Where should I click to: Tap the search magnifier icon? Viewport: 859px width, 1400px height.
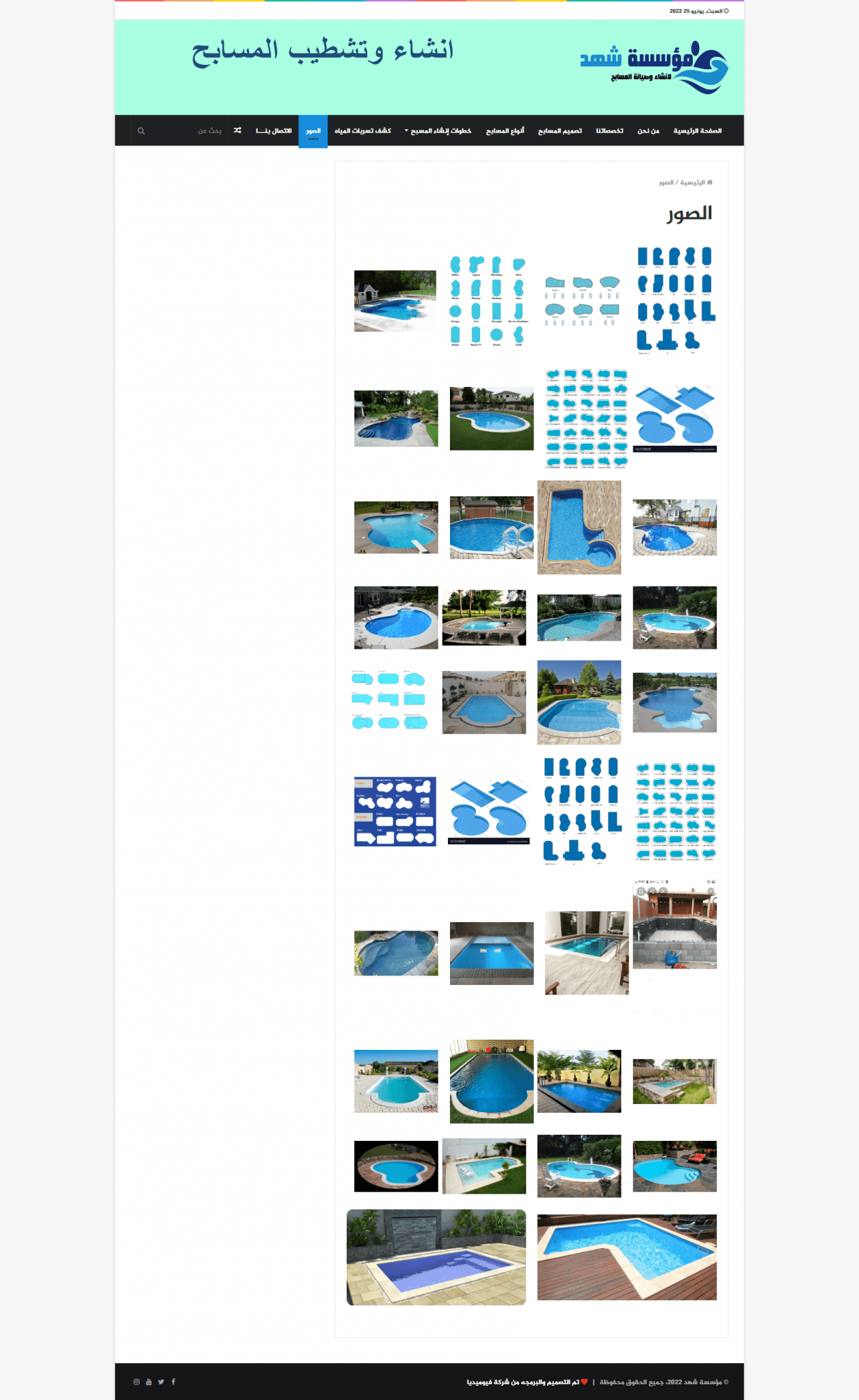[x=141, y=131]
